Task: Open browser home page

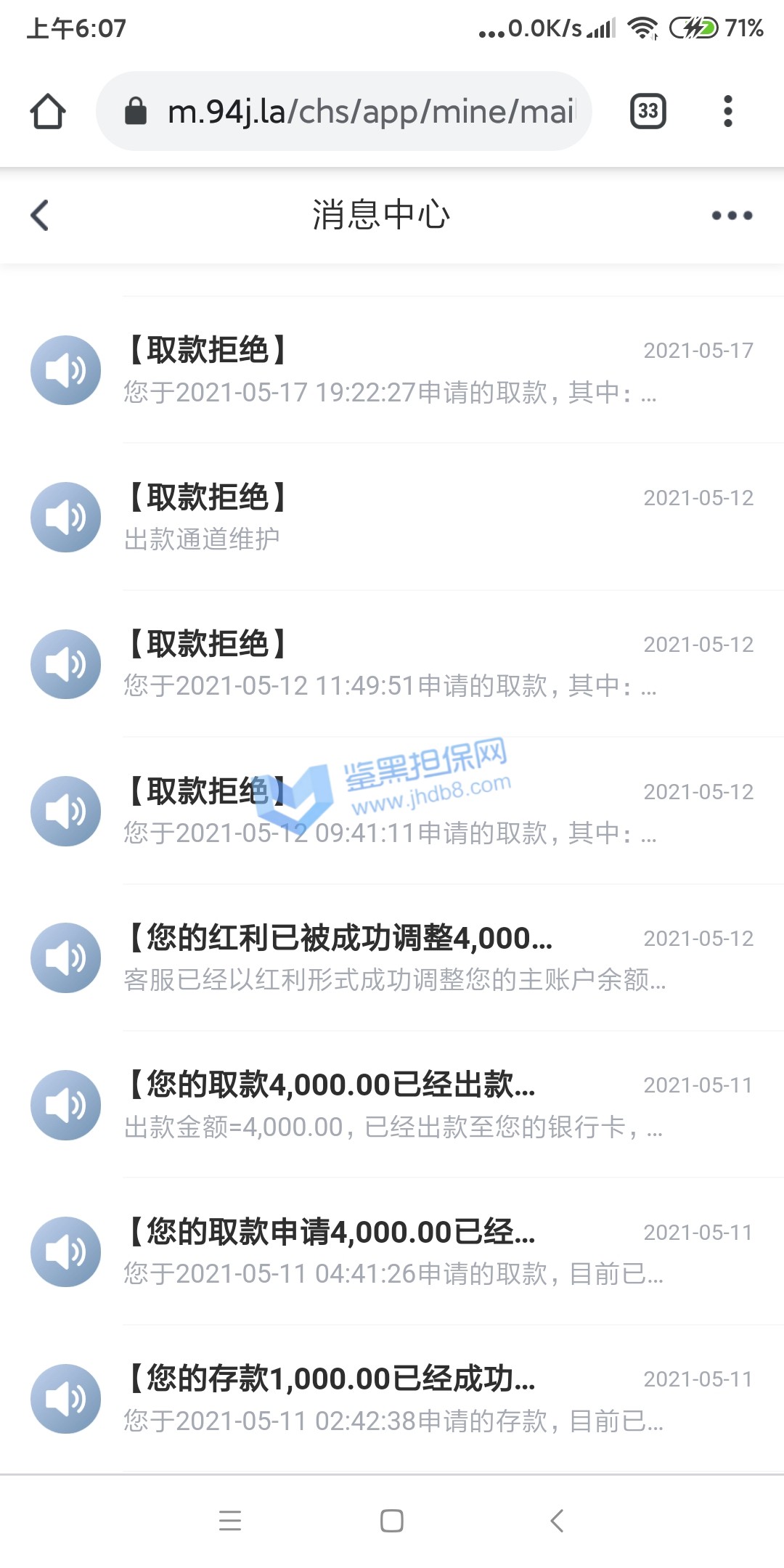Action: coord(48,111)
